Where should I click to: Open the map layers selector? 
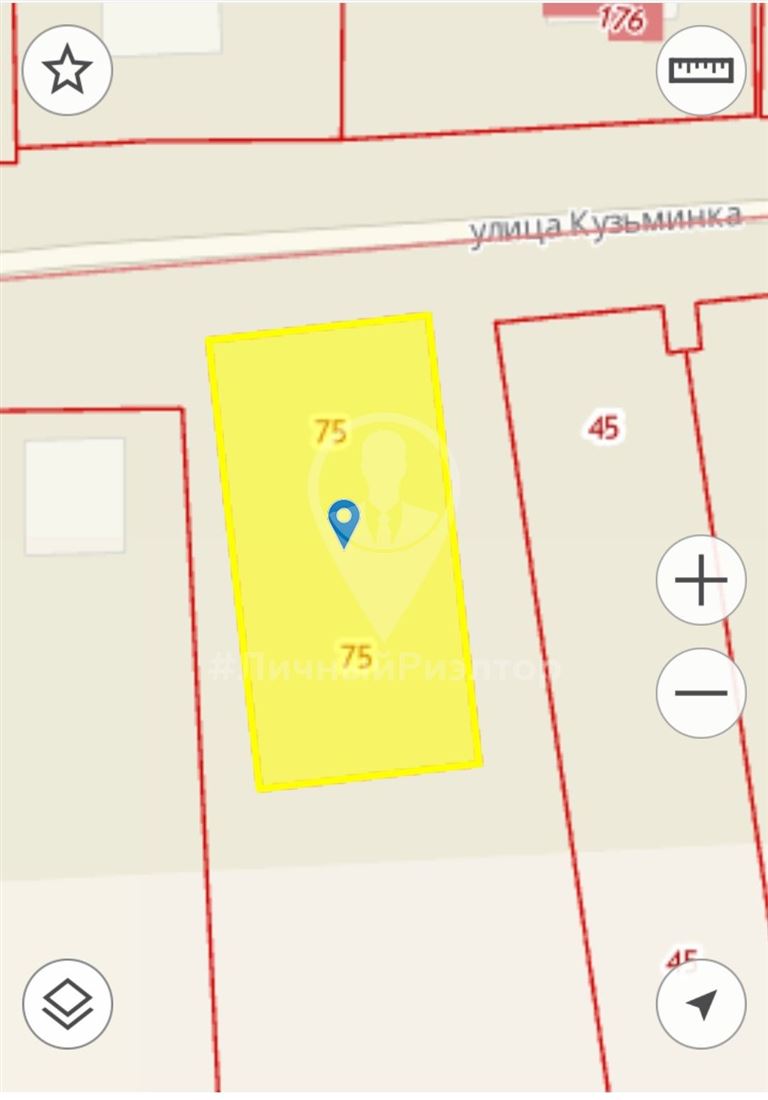tap(67, 1003)
